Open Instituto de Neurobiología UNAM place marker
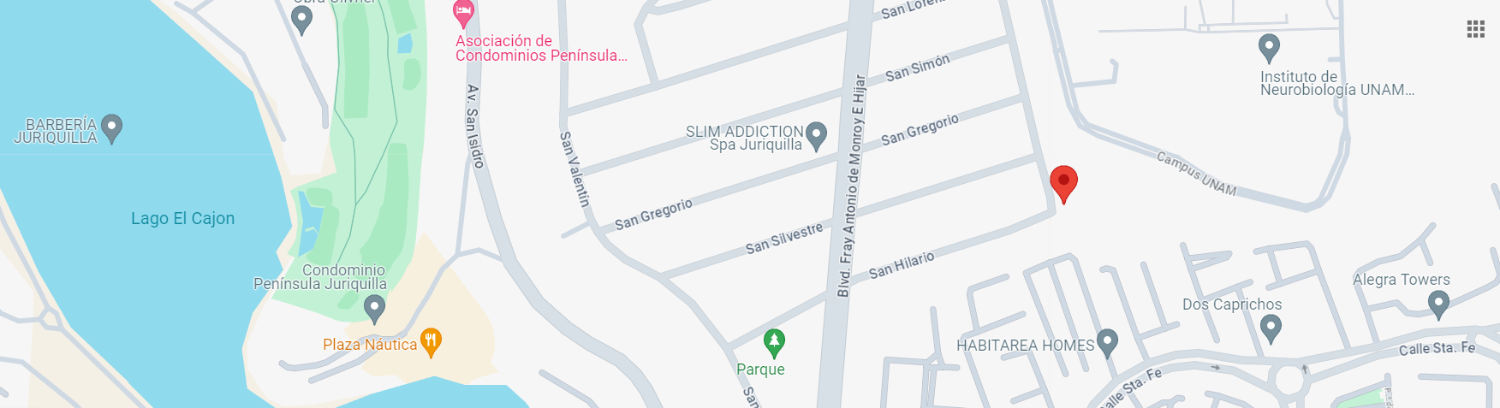This screenshot has height=408, width=1500. 1269,47
